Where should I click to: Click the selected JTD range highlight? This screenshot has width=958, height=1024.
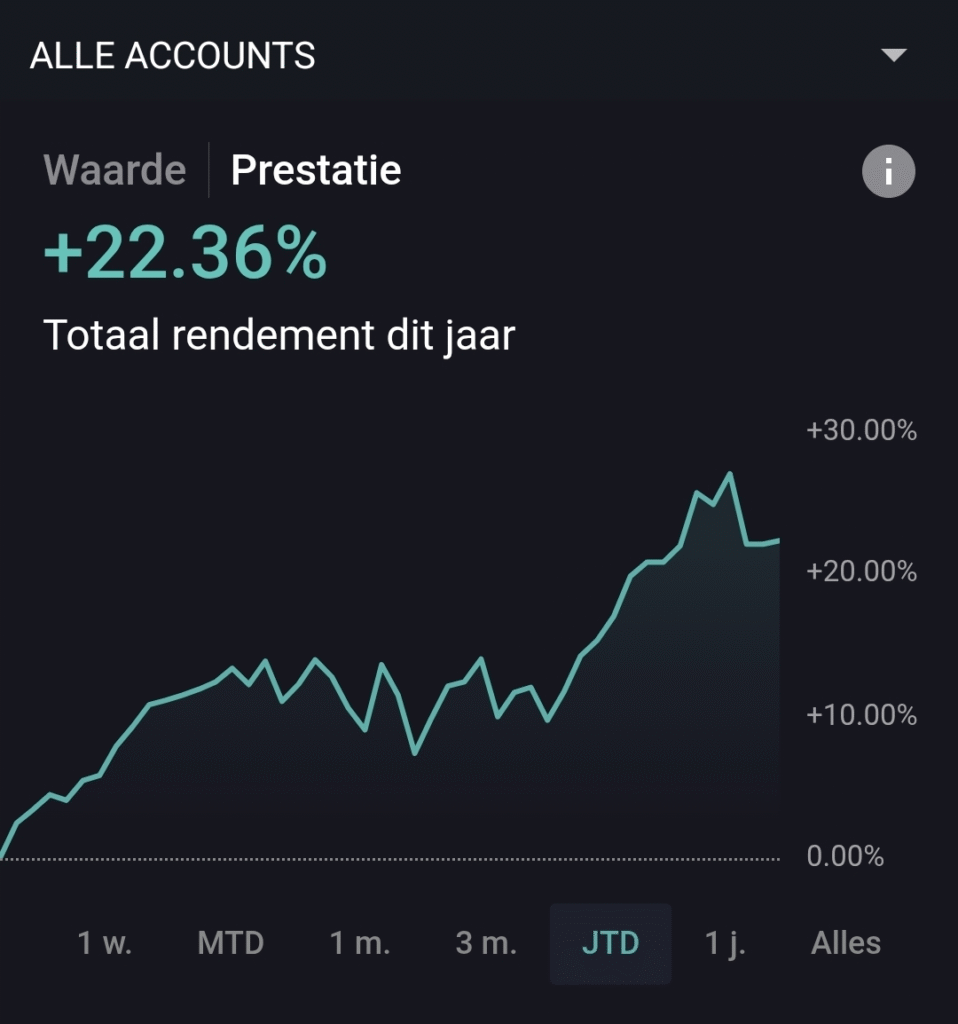tap(610, 943)
